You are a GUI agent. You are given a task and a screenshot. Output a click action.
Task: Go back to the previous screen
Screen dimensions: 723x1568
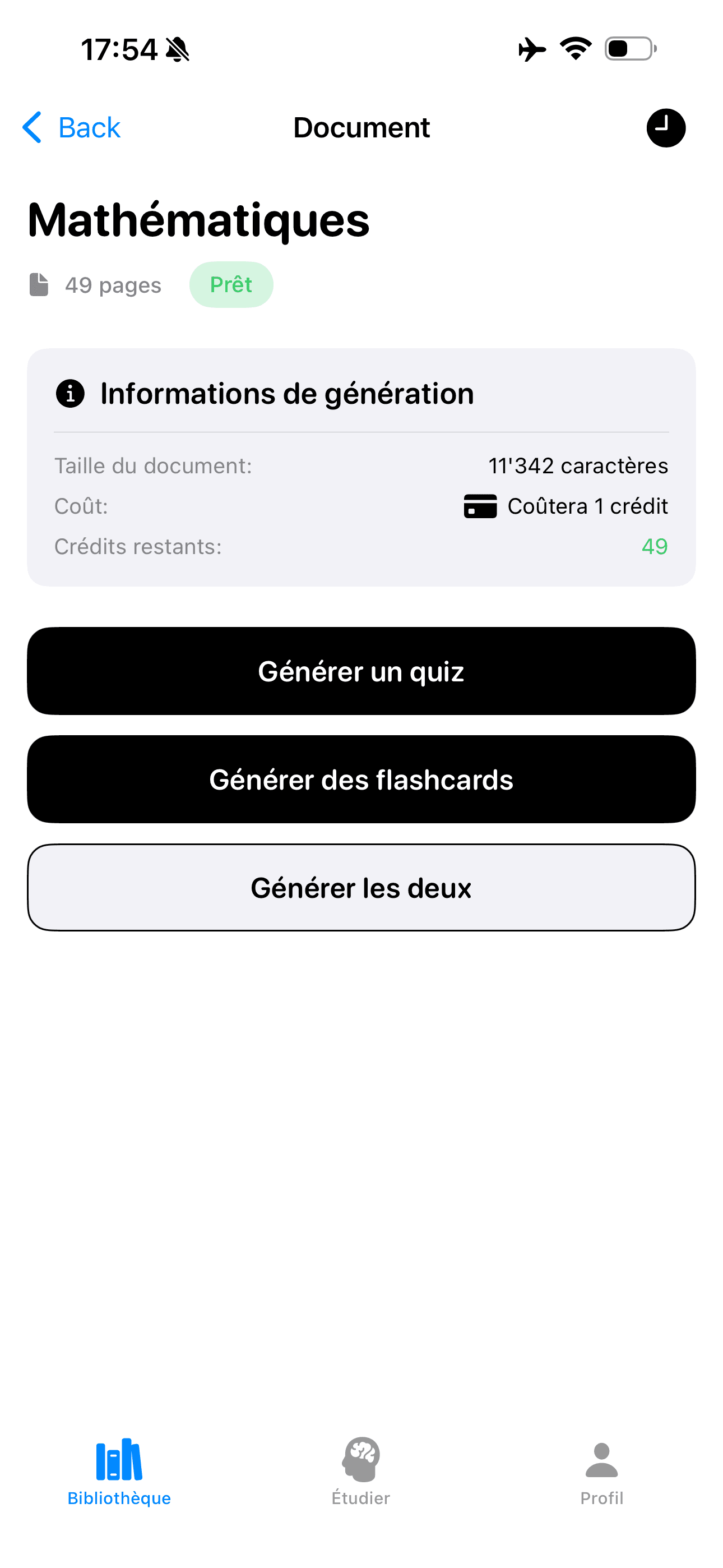coord(71,128)
